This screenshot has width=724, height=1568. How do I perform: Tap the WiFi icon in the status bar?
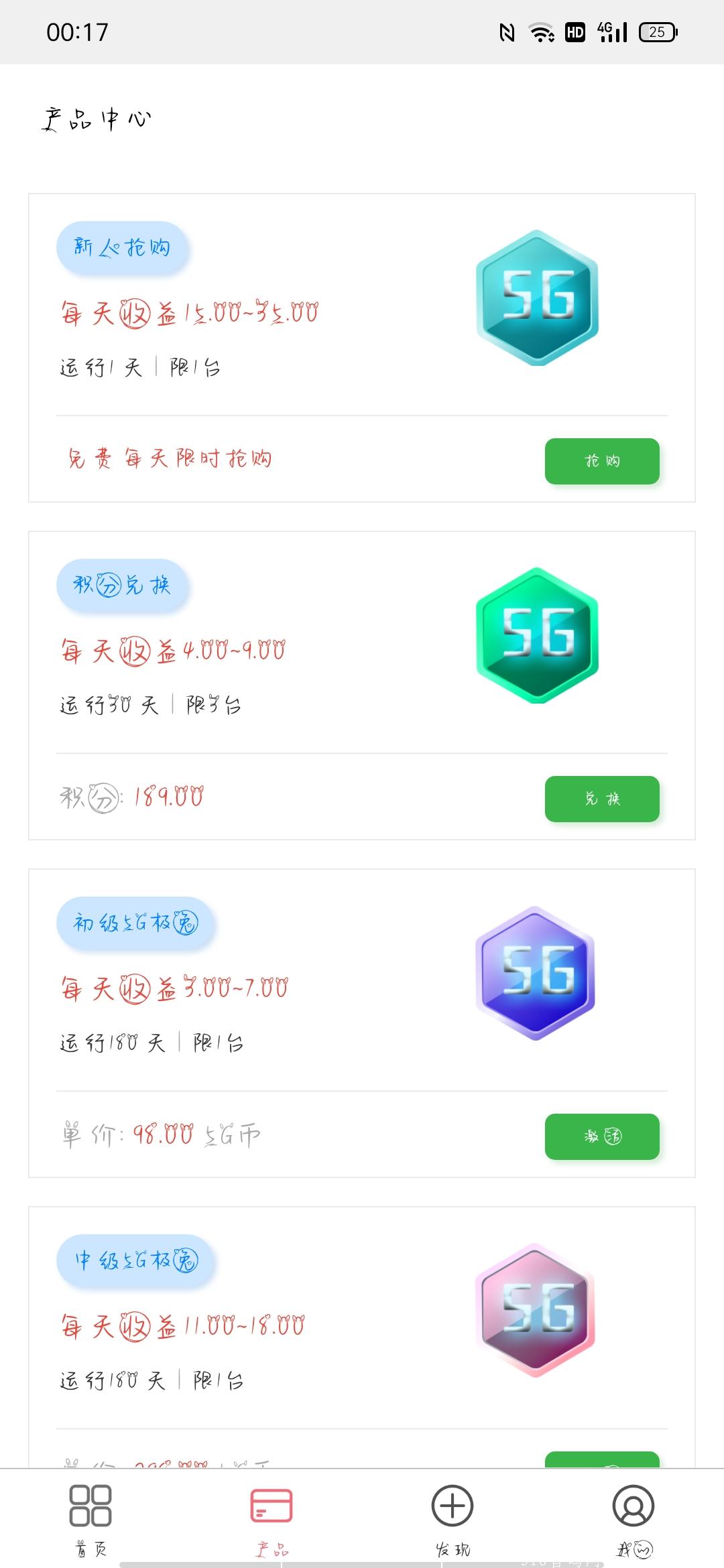coord(540,31)
